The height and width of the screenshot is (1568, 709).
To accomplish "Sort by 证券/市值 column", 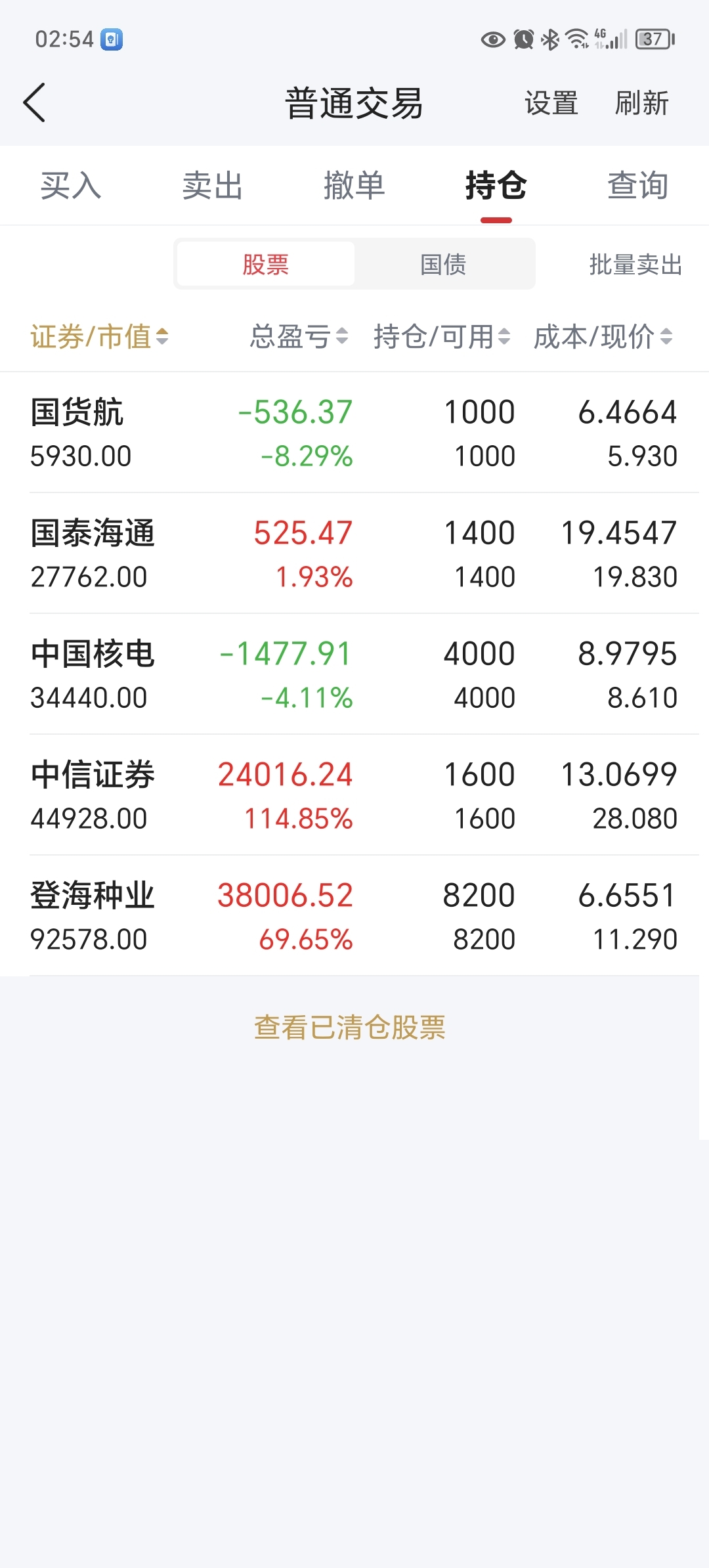I will (100, 337).
